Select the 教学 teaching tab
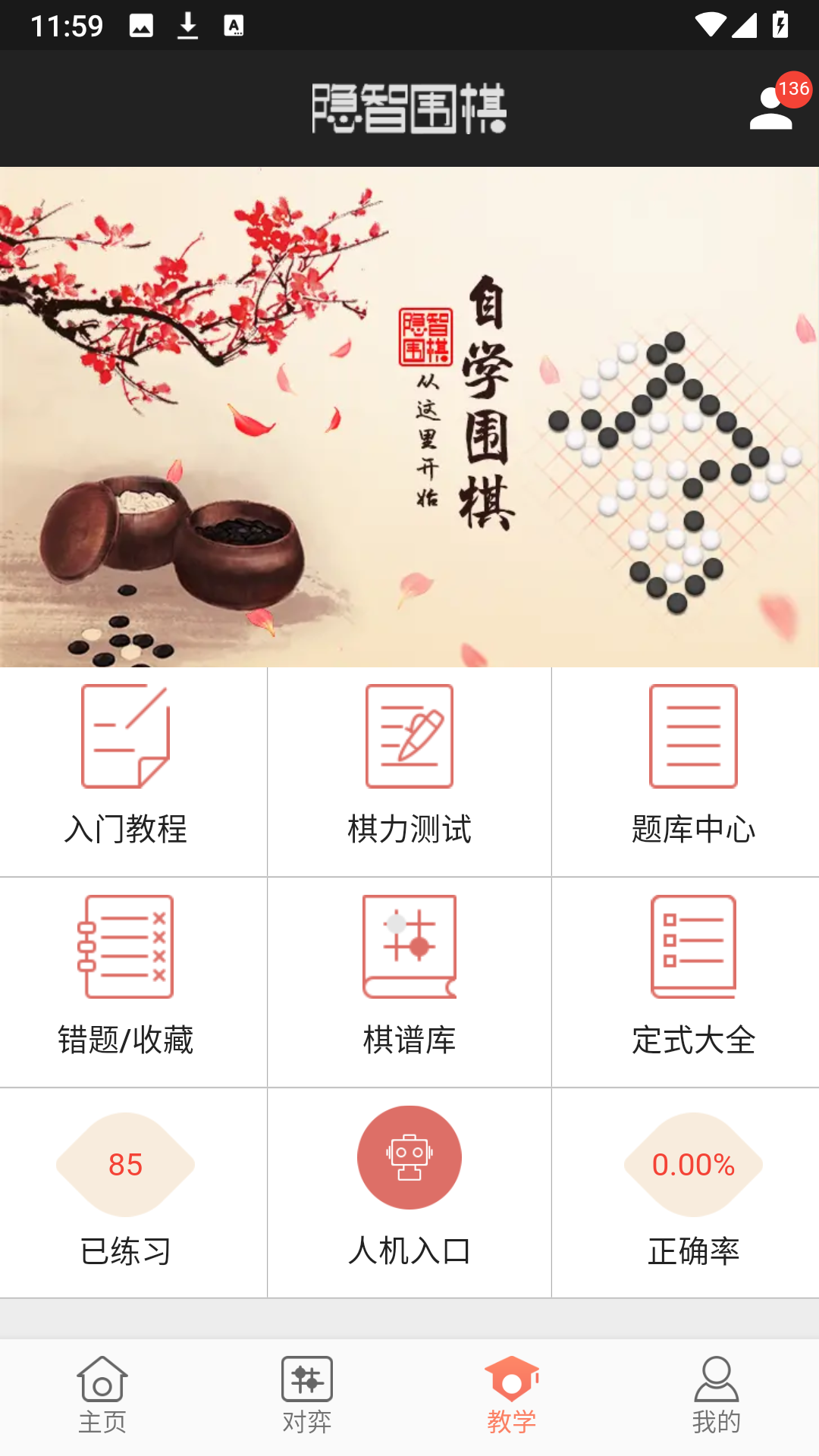Viewport: 819px width, 1456px height. [x=512, y=1397]
